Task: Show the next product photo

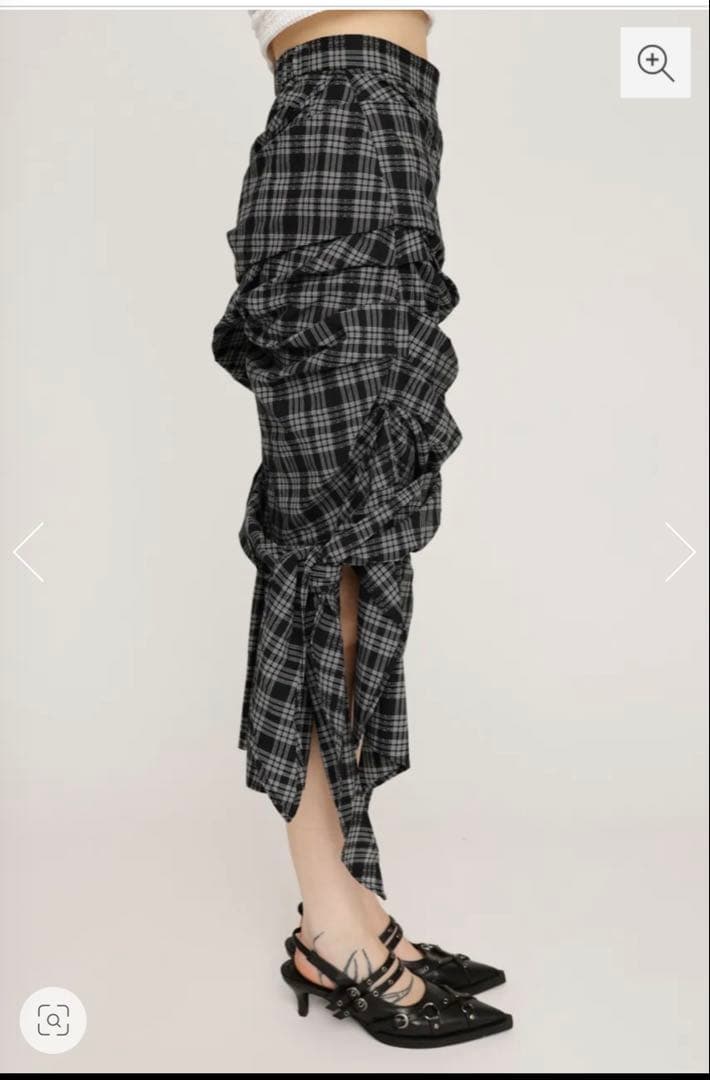Action: click(x=680, y=552)
